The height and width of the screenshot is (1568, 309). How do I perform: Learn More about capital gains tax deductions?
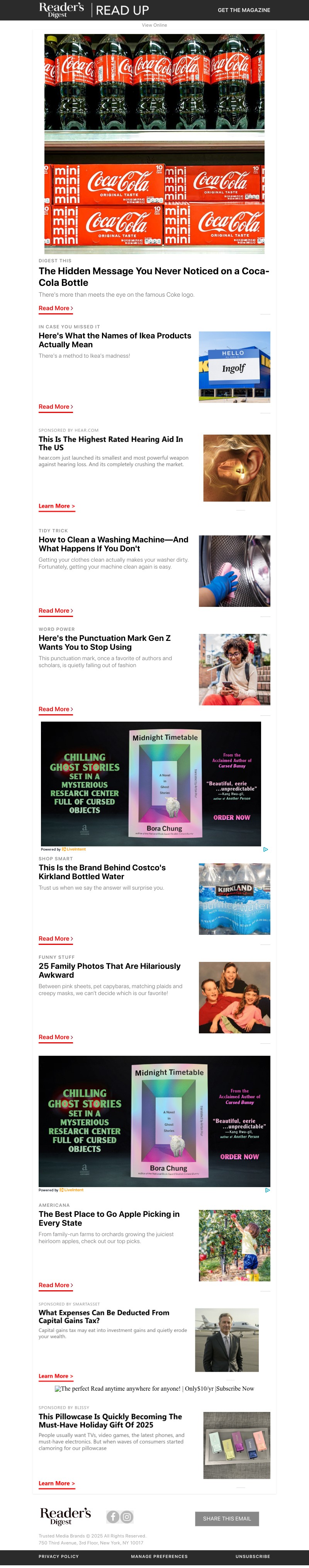(55, 1376)
